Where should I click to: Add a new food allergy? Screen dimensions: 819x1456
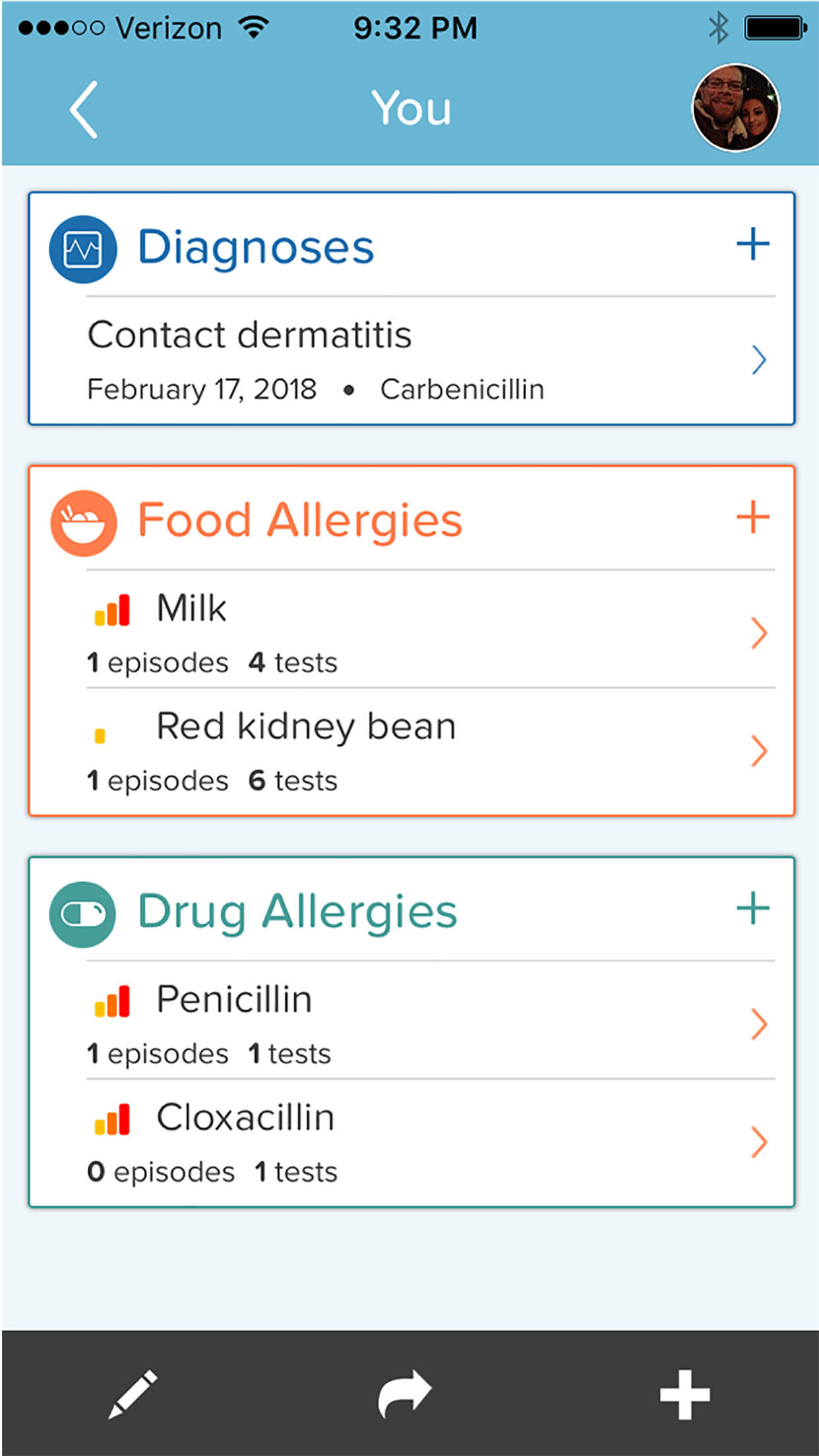coord(753,518)
